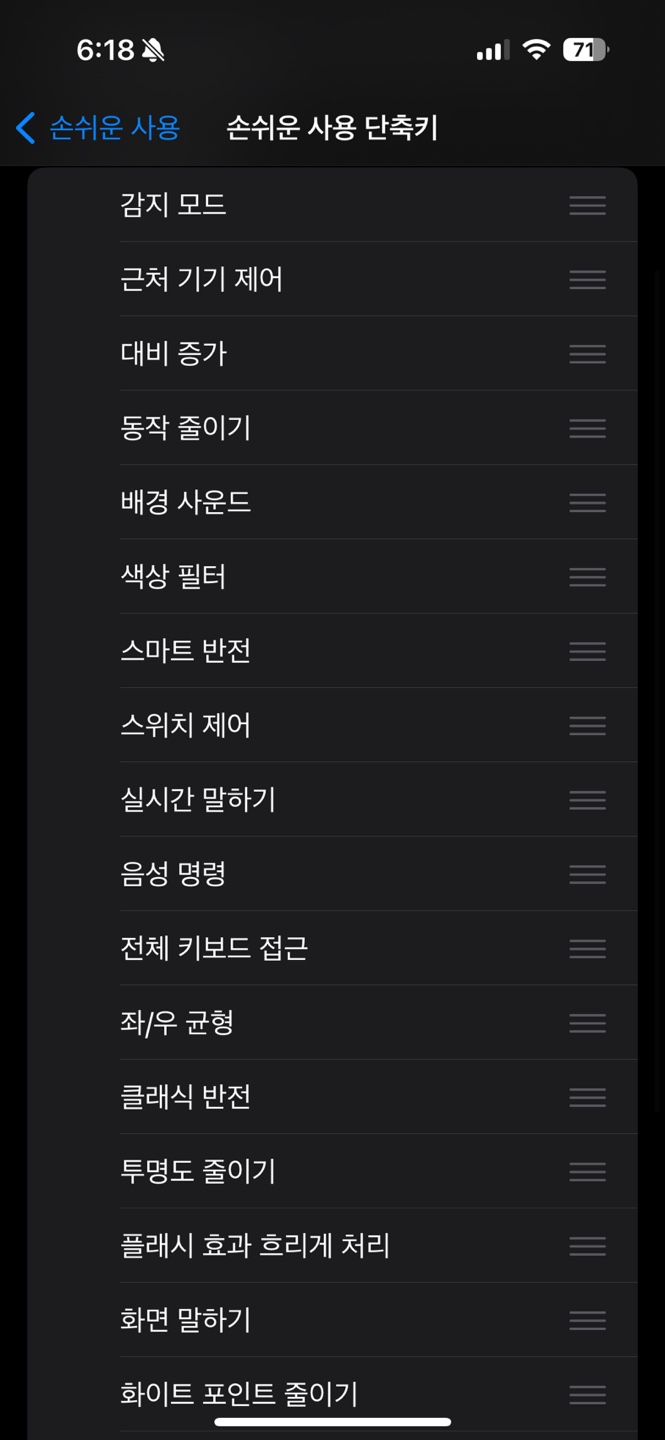Image resolution: width=665 pixels, height=1440 pixels.
Task: Tap 전체 키보드 접근 option
Action: [214, 948]
